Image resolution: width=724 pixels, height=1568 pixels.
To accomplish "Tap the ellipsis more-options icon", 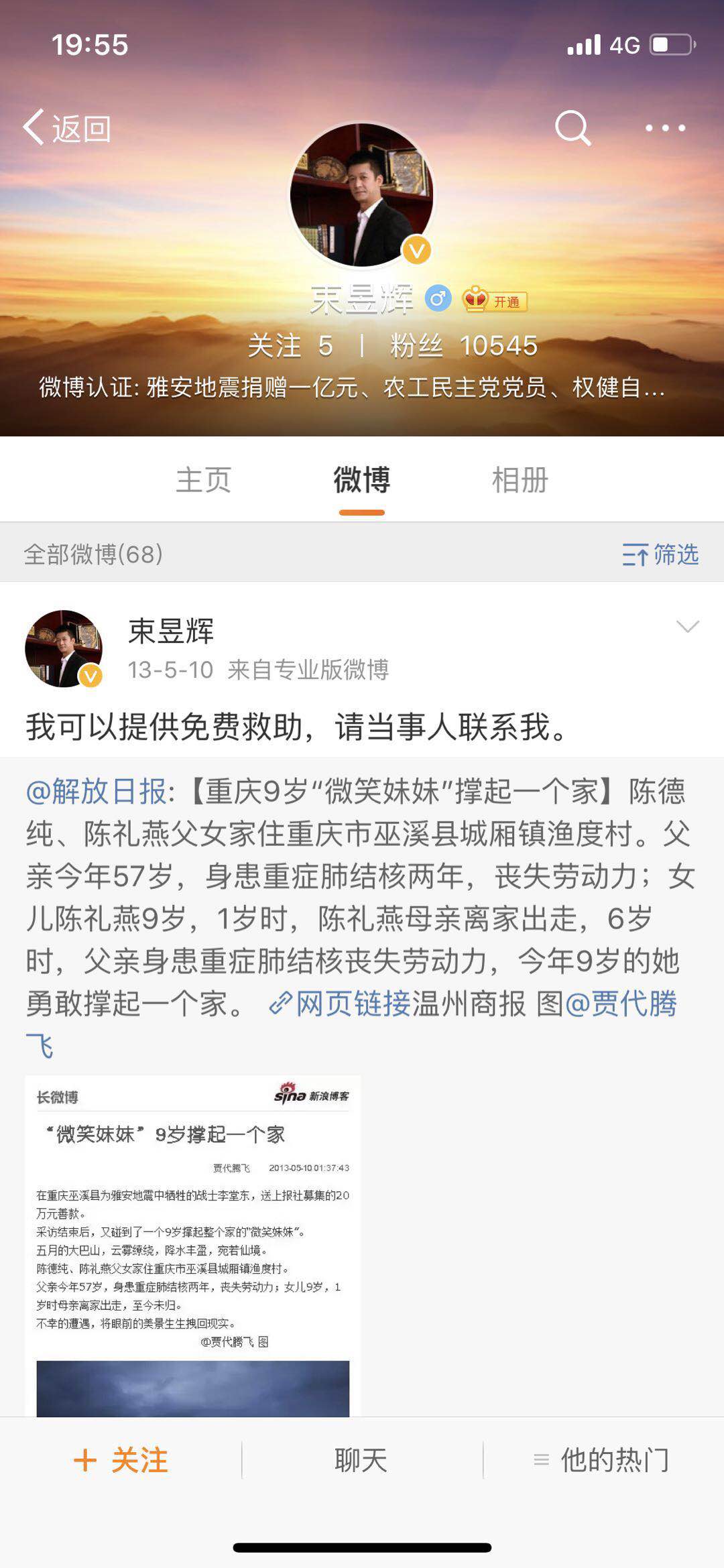I will [664, 129].
